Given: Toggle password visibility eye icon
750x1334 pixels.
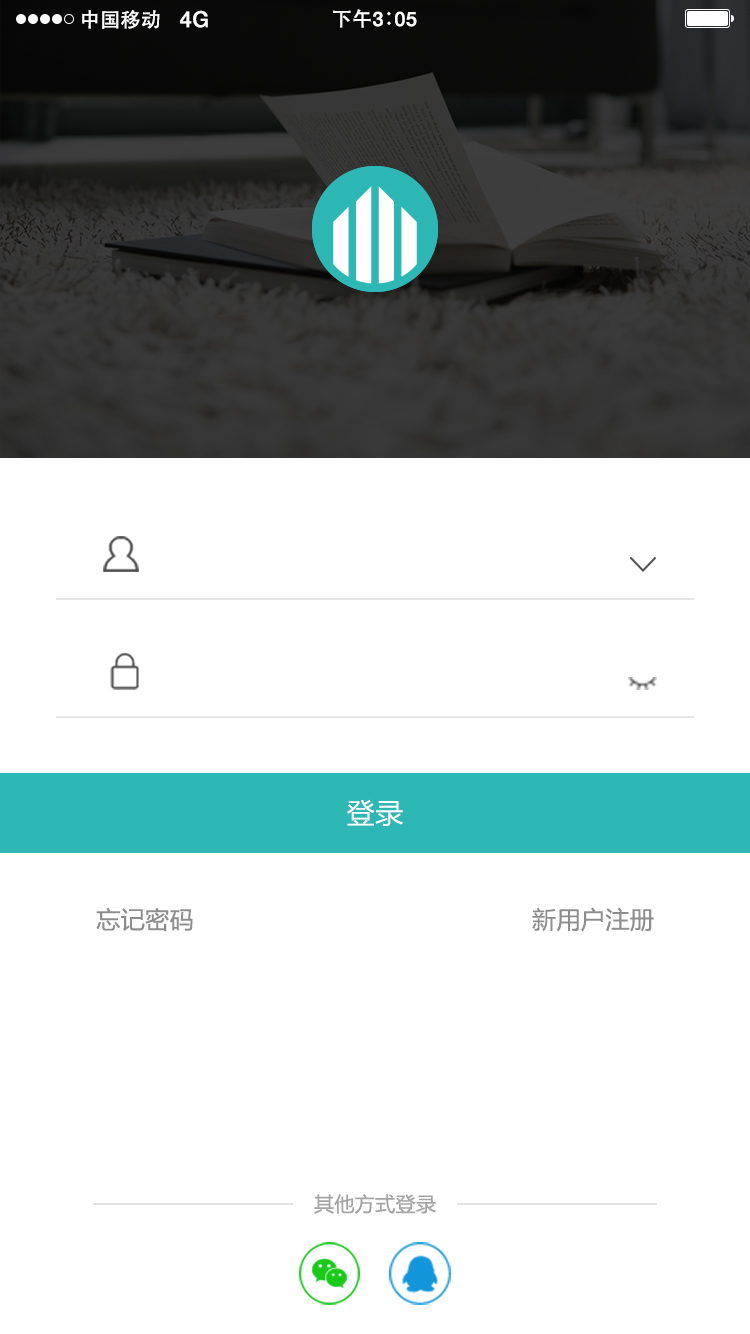Looking at the screenshot, I should click(642, 682).
